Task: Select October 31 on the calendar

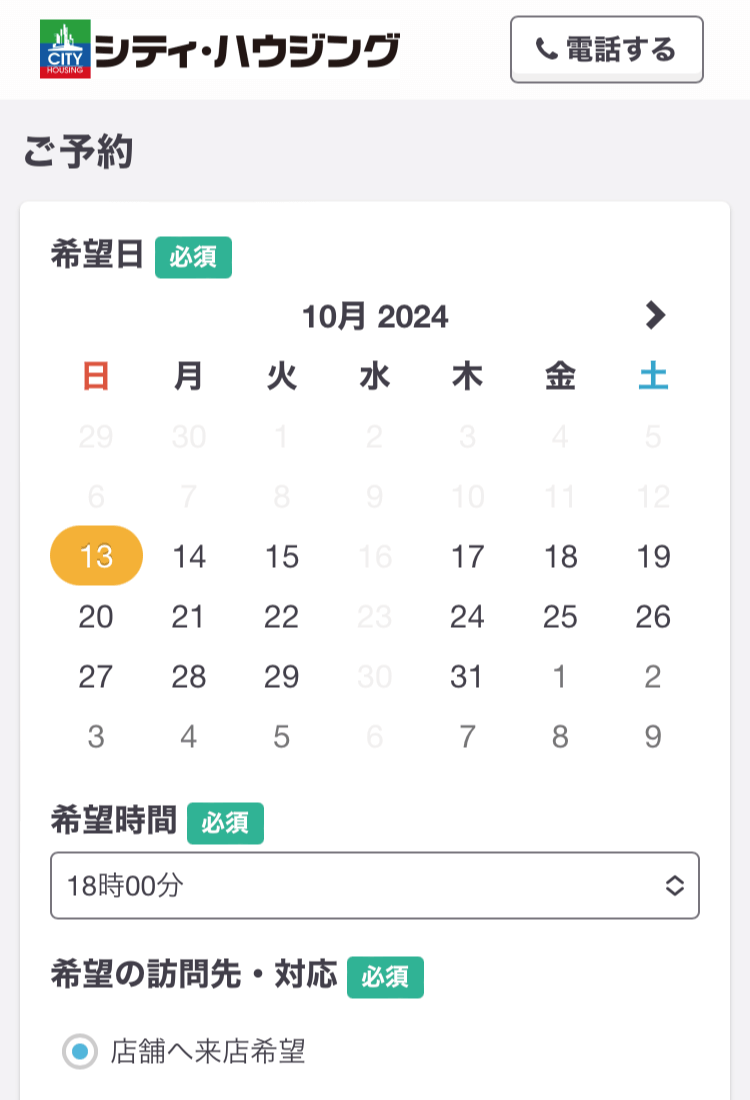Action: click(466, 676)
